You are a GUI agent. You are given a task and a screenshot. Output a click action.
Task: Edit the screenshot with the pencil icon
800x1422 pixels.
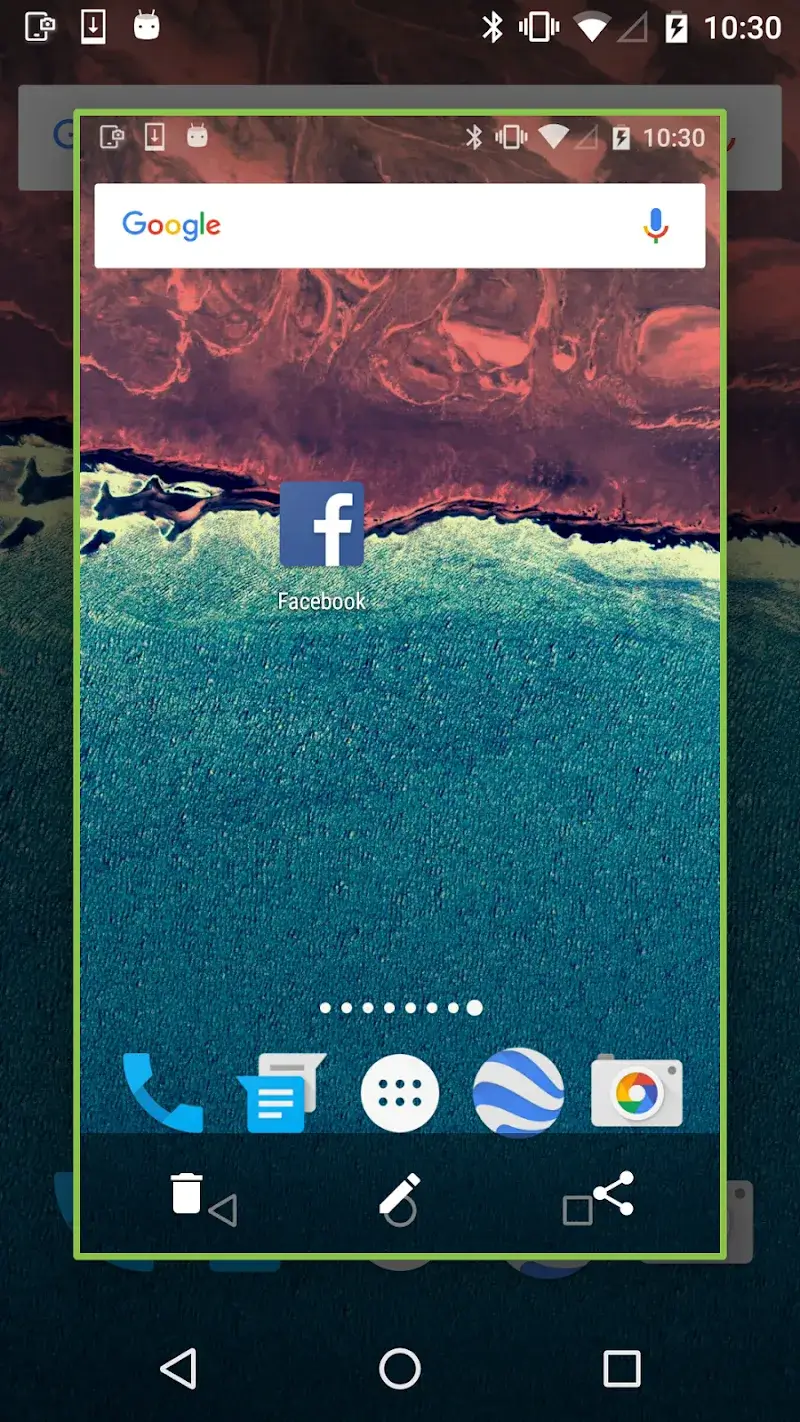click(400, 1194)
